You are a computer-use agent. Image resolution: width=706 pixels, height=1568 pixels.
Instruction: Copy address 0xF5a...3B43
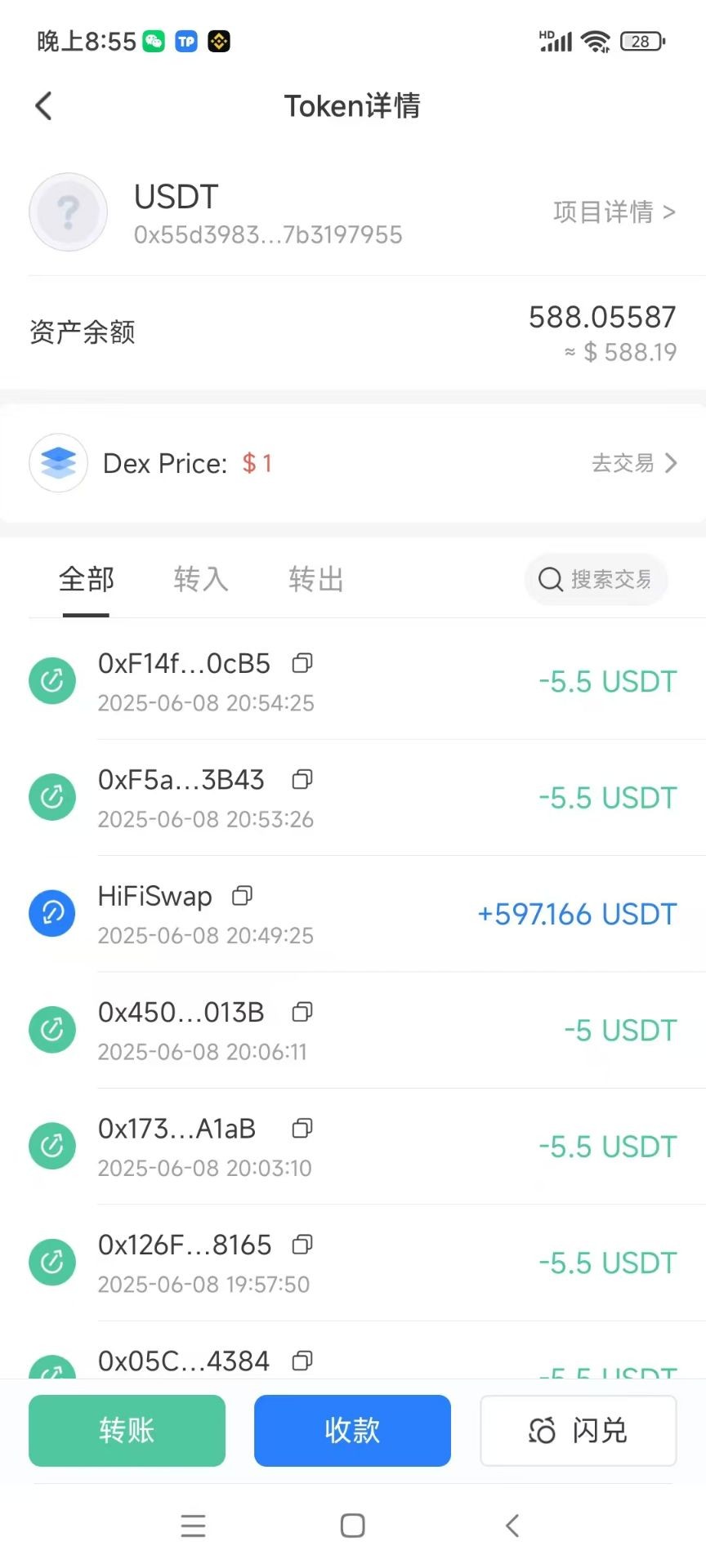[302, 779]
